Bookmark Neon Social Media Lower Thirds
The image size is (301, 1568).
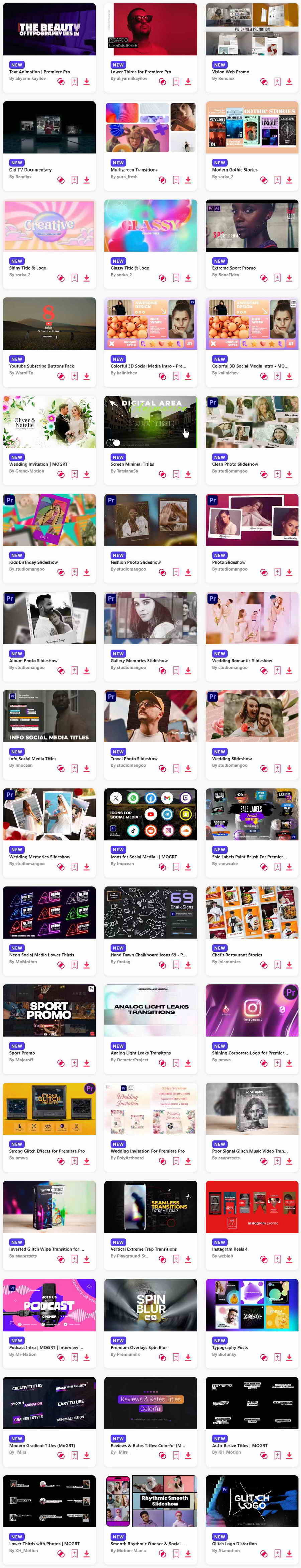coord(74,965)
